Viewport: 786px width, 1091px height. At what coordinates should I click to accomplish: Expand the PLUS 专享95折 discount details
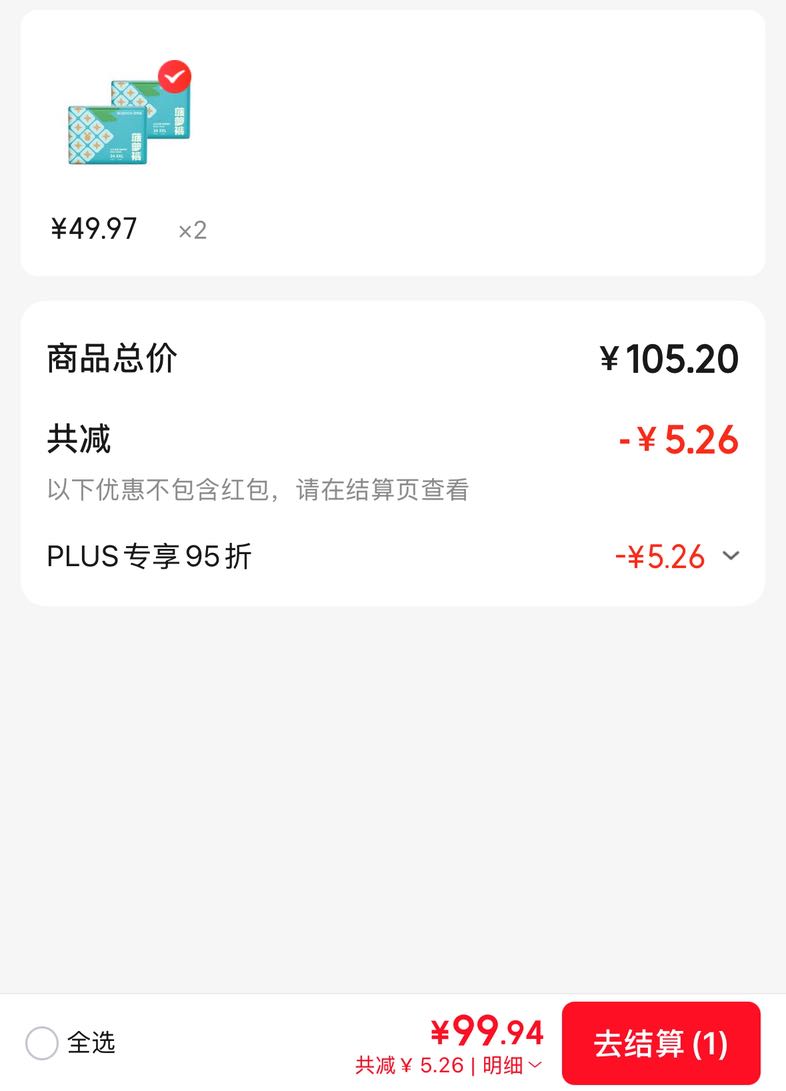pos(730,556)
